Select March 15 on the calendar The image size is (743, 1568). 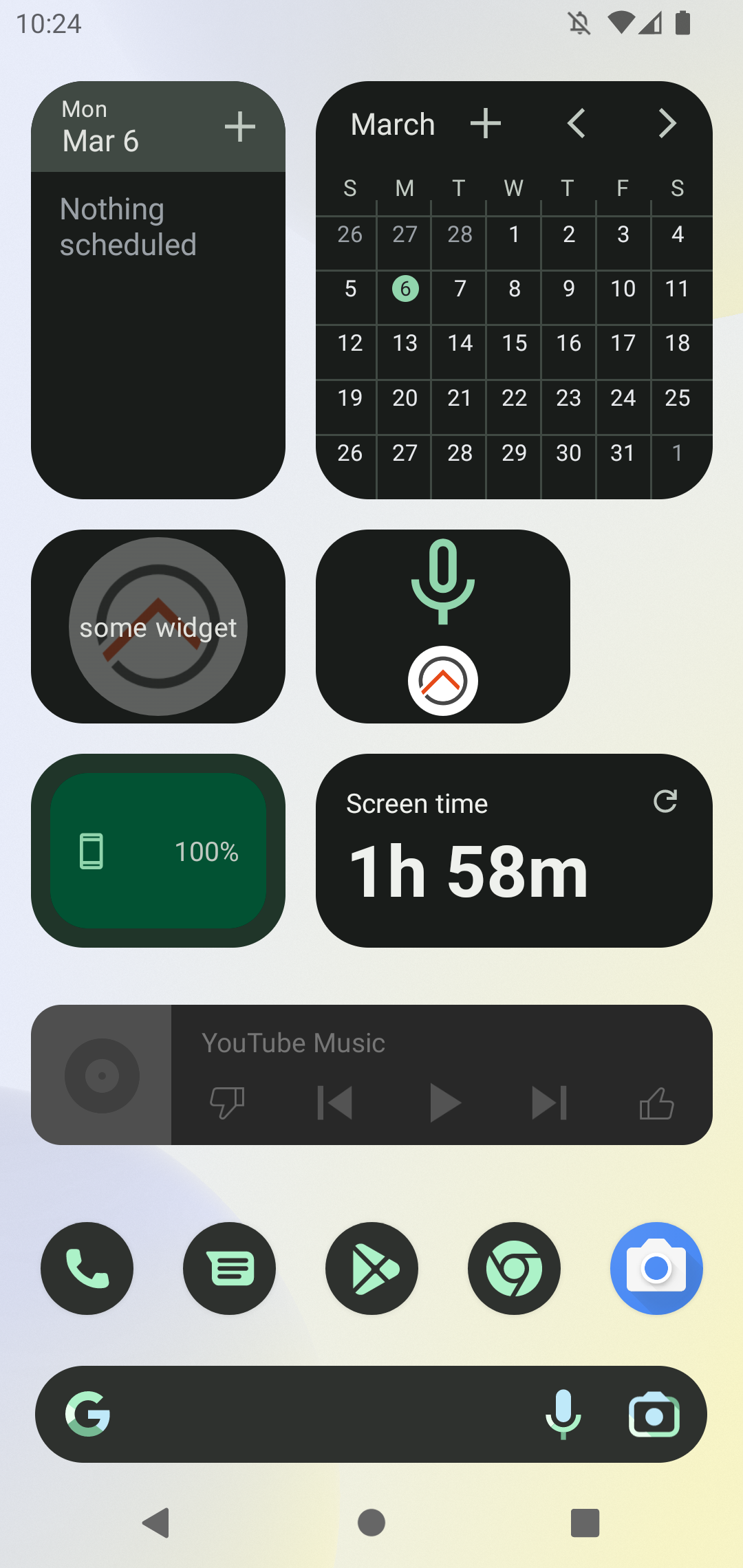514,343
